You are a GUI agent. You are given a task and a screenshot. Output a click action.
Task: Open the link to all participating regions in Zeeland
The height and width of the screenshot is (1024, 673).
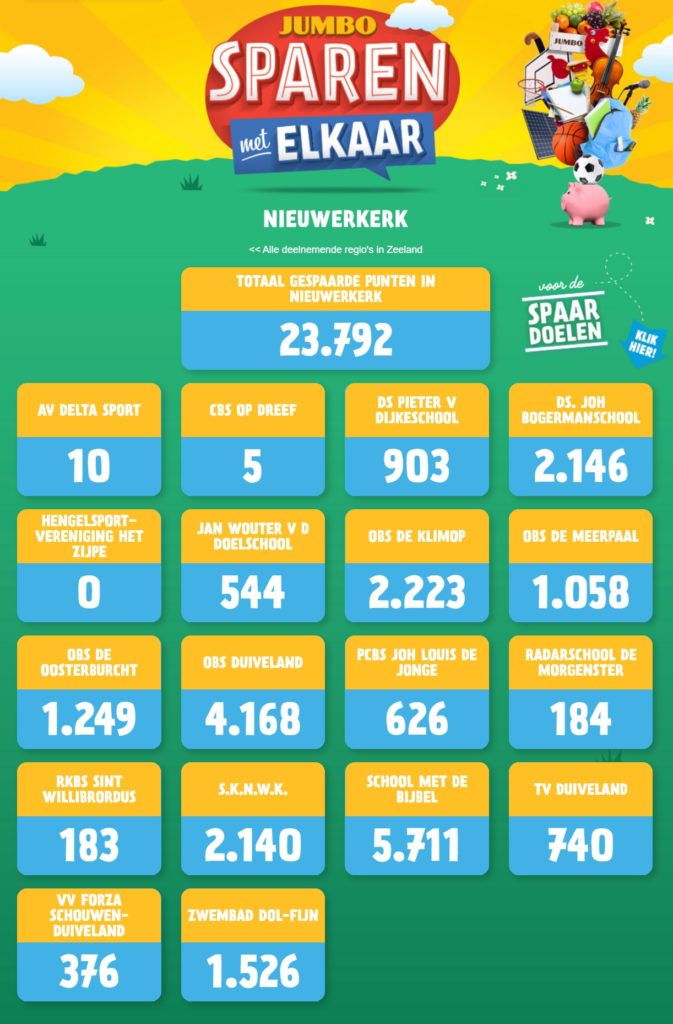point(336,249)
